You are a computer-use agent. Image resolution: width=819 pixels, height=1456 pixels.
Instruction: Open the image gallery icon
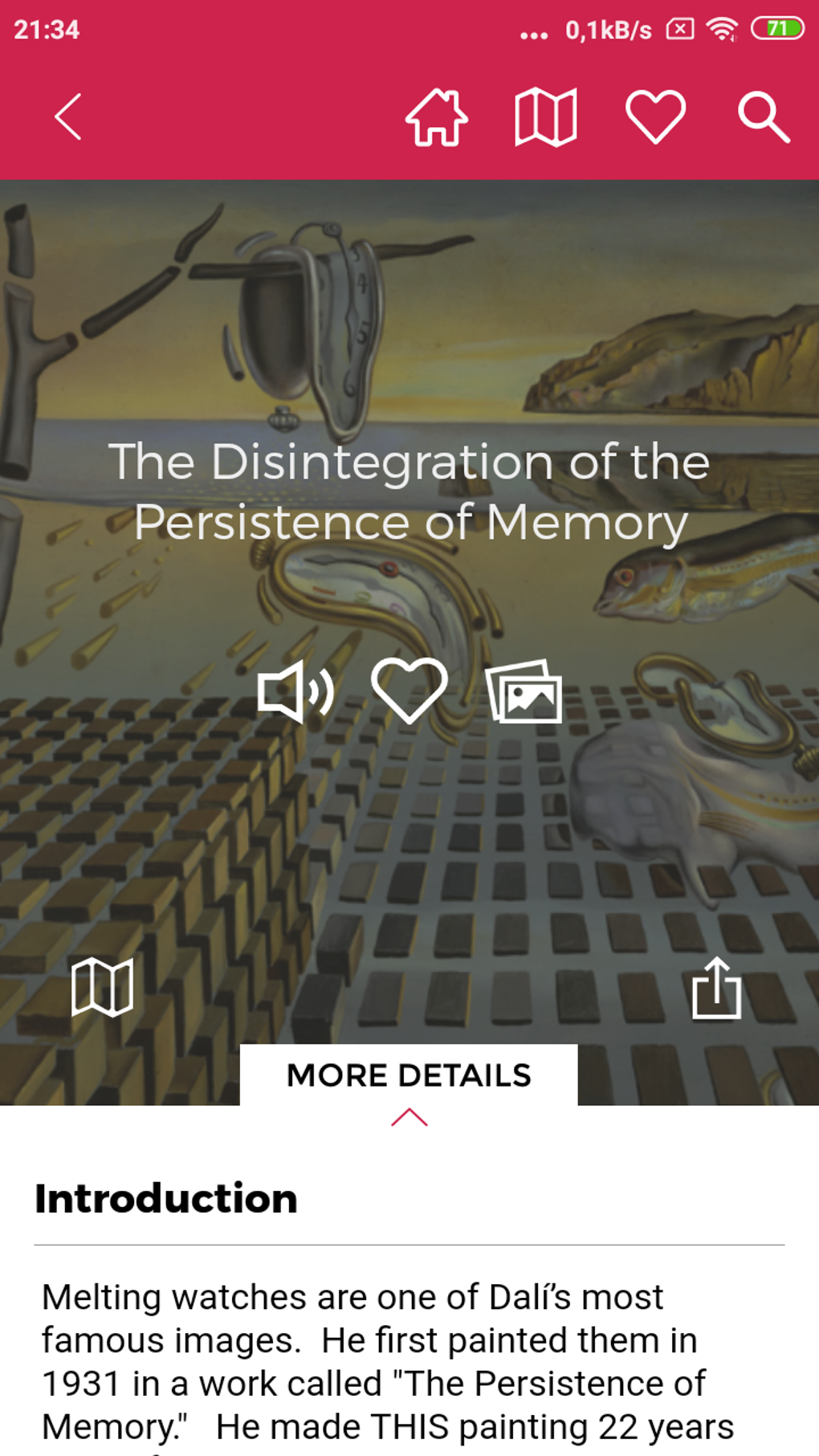pyautogui.click(x=524, y=691)
